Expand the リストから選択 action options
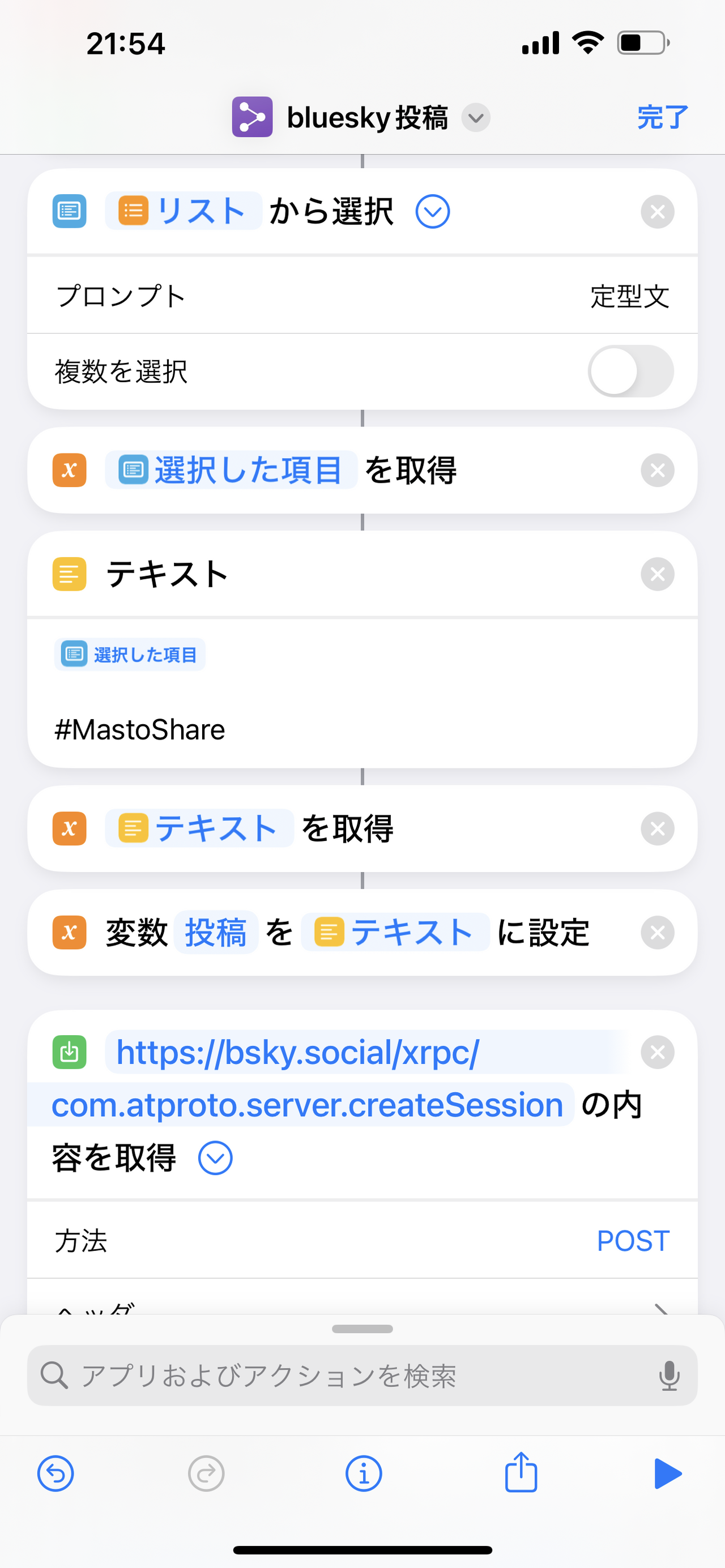725x1568 pixels. pos(432,211)
